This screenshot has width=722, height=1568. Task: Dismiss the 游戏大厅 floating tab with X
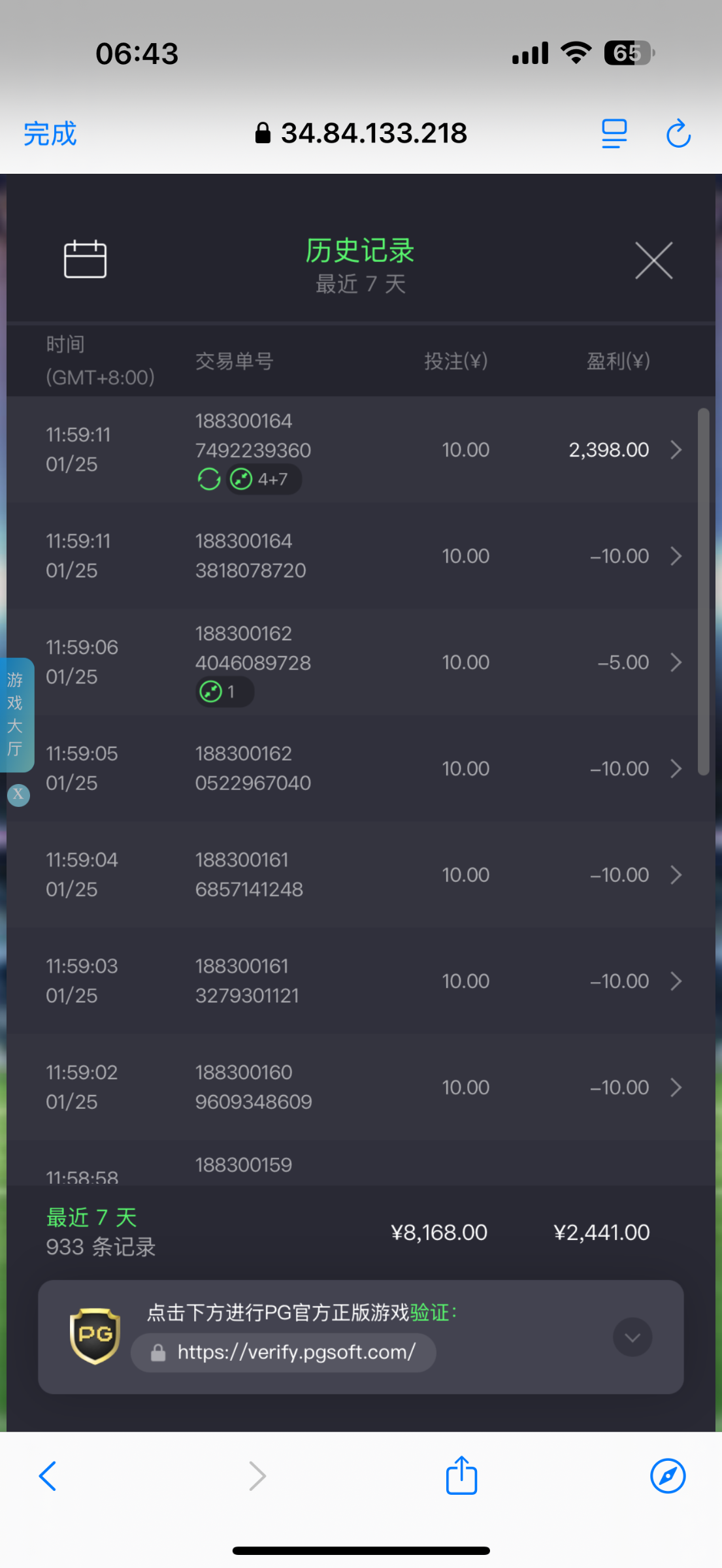[x=18, y=795]
